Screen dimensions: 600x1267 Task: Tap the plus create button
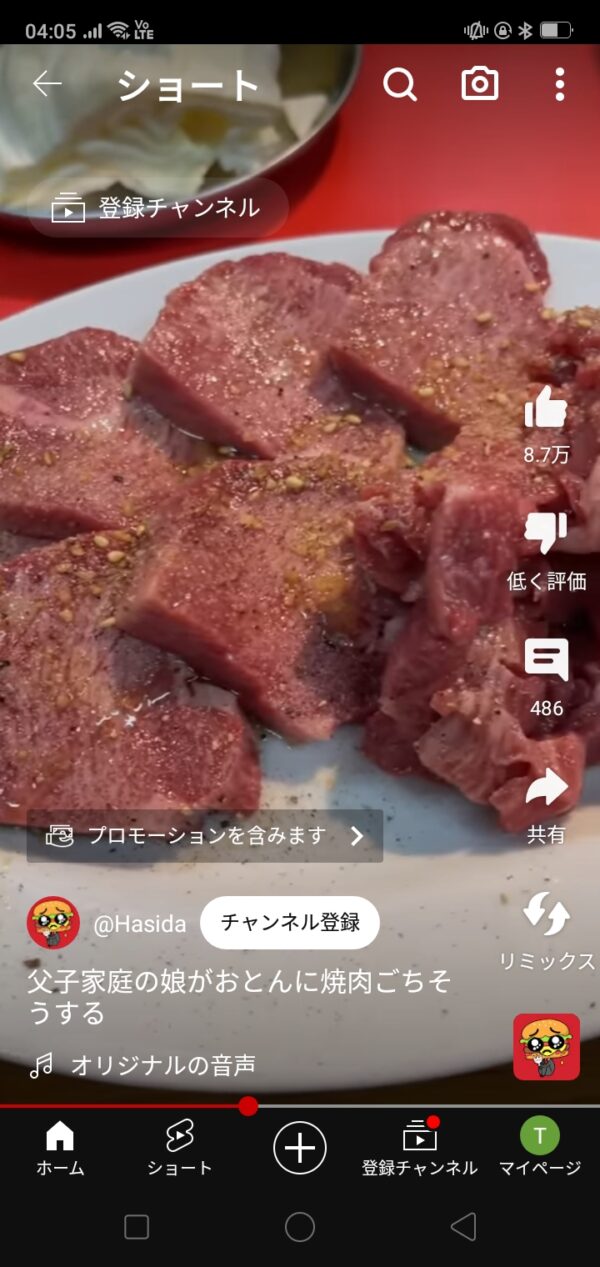(x=300, y=1147)
